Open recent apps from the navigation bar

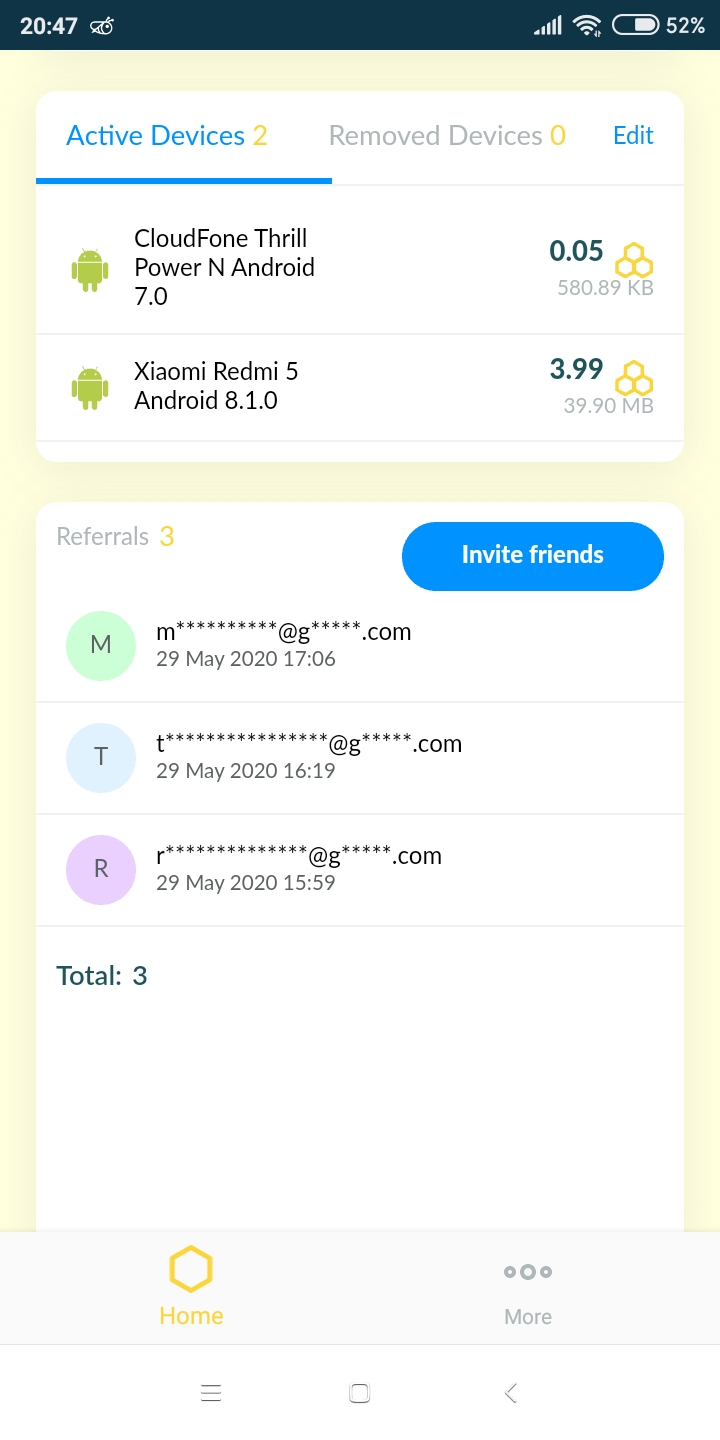coord(211,1393)
